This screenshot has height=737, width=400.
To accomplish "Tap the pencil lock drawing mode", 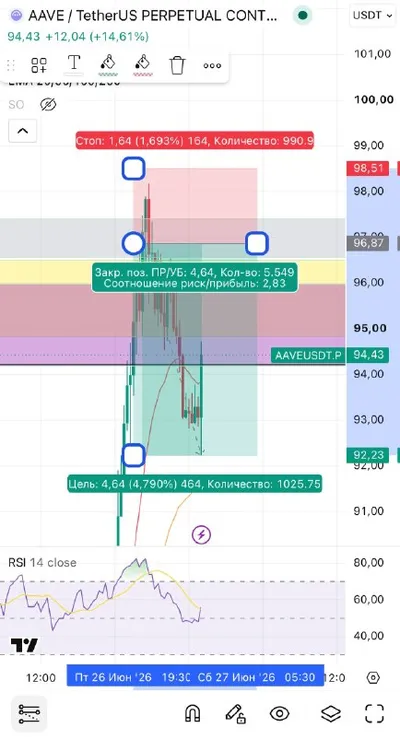I will (235, 713).
